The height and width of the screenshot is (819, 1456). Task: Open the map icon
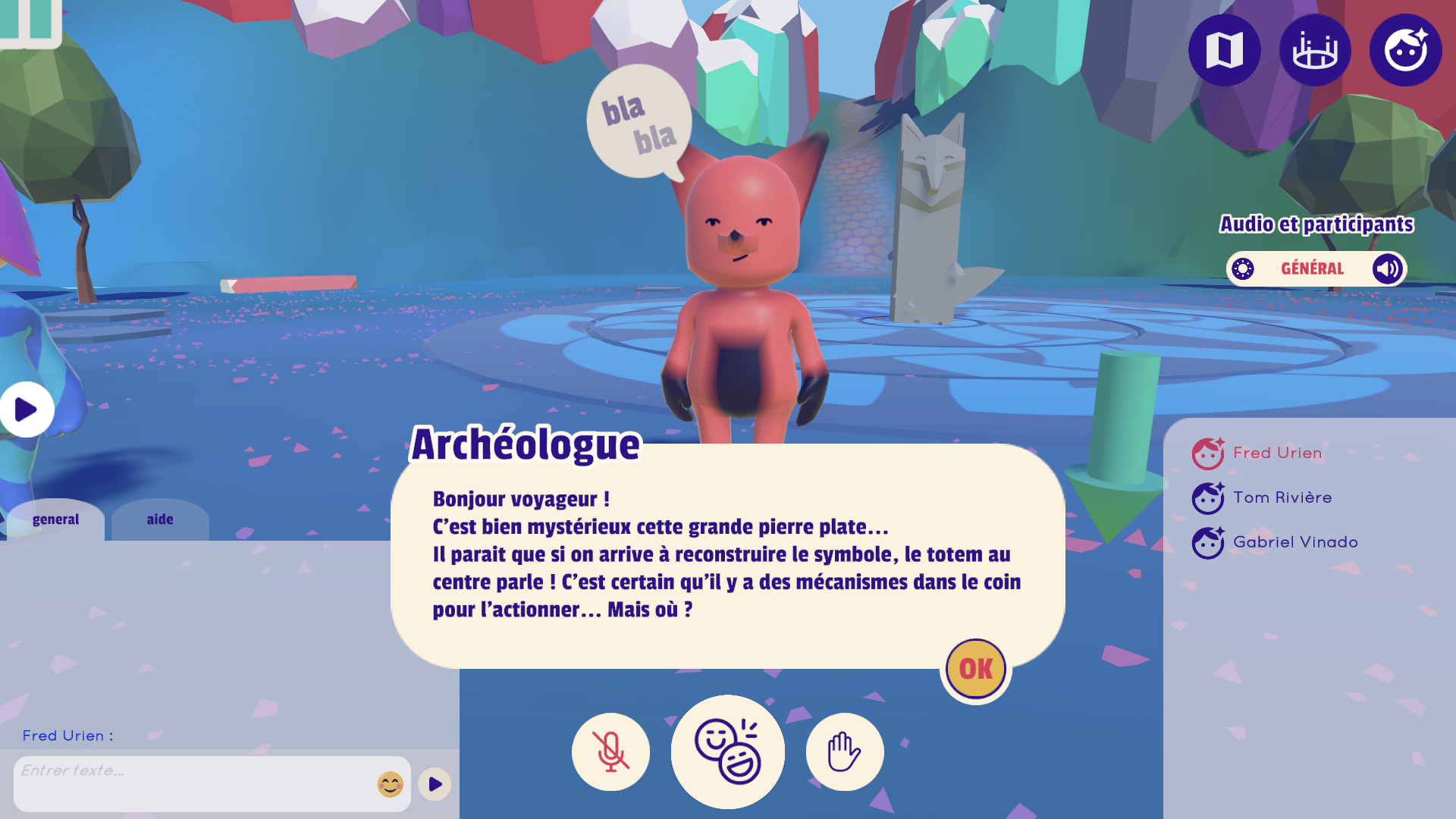[x=1224, y=50]
